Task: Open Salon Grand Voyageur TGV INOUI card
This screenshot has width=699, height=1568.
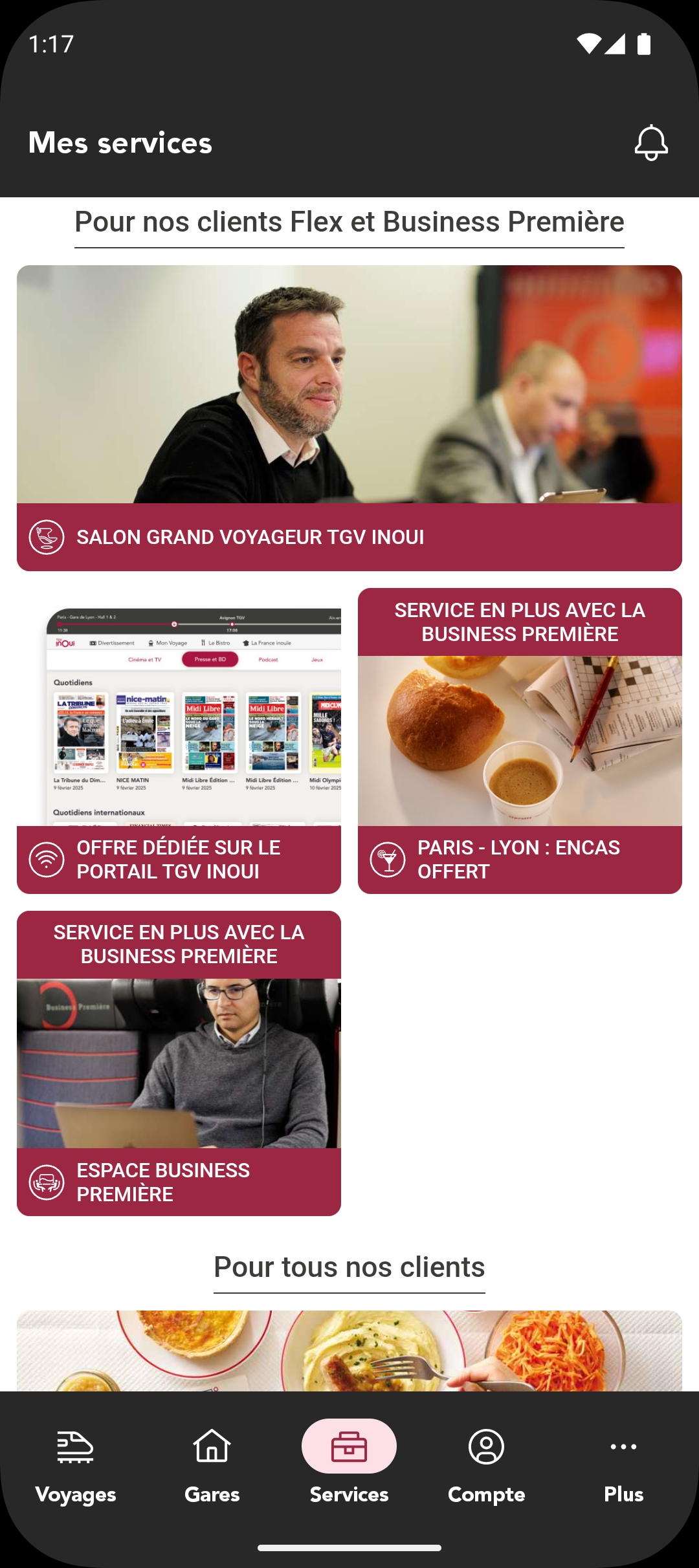Action: (x=349, y=418)
